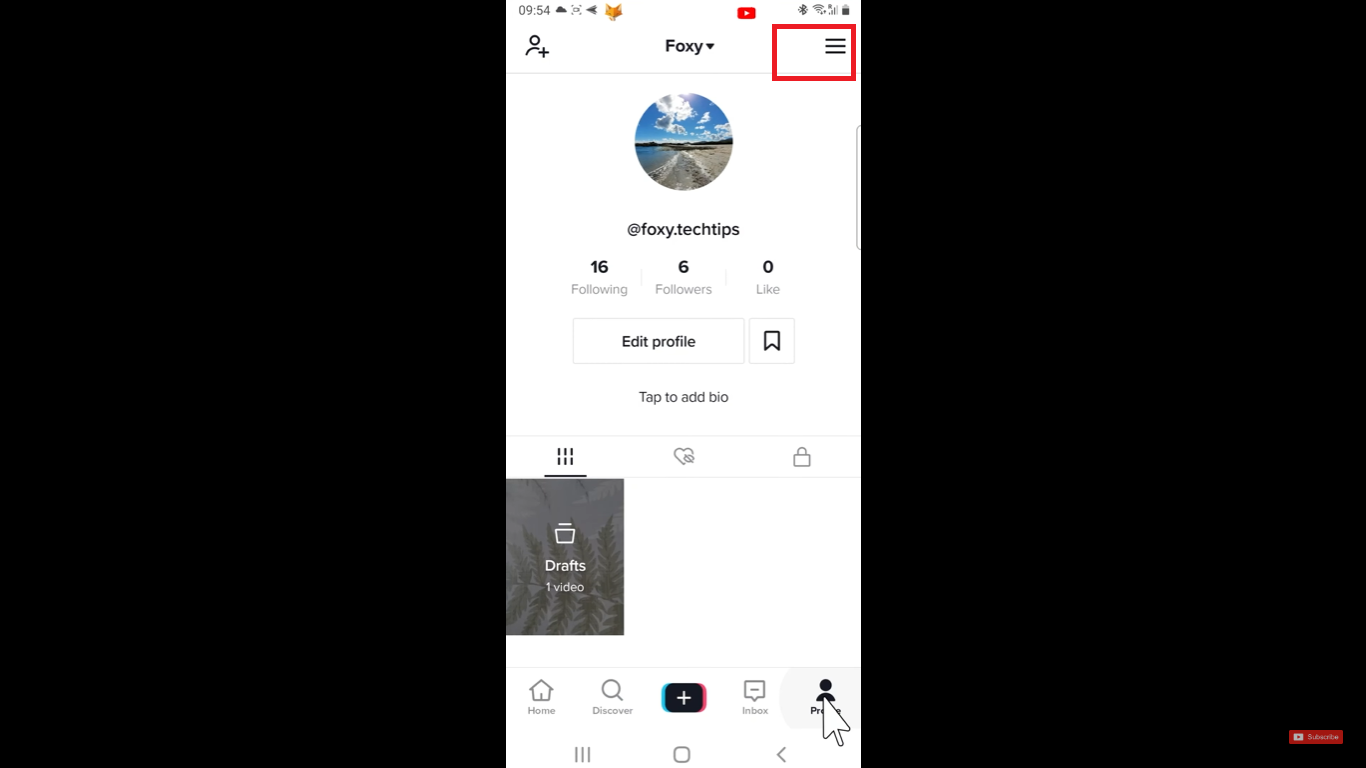Screen dimensions: 1366x768
Task: Expand the Foxy account switcher
Action: (x=689, y=46)
